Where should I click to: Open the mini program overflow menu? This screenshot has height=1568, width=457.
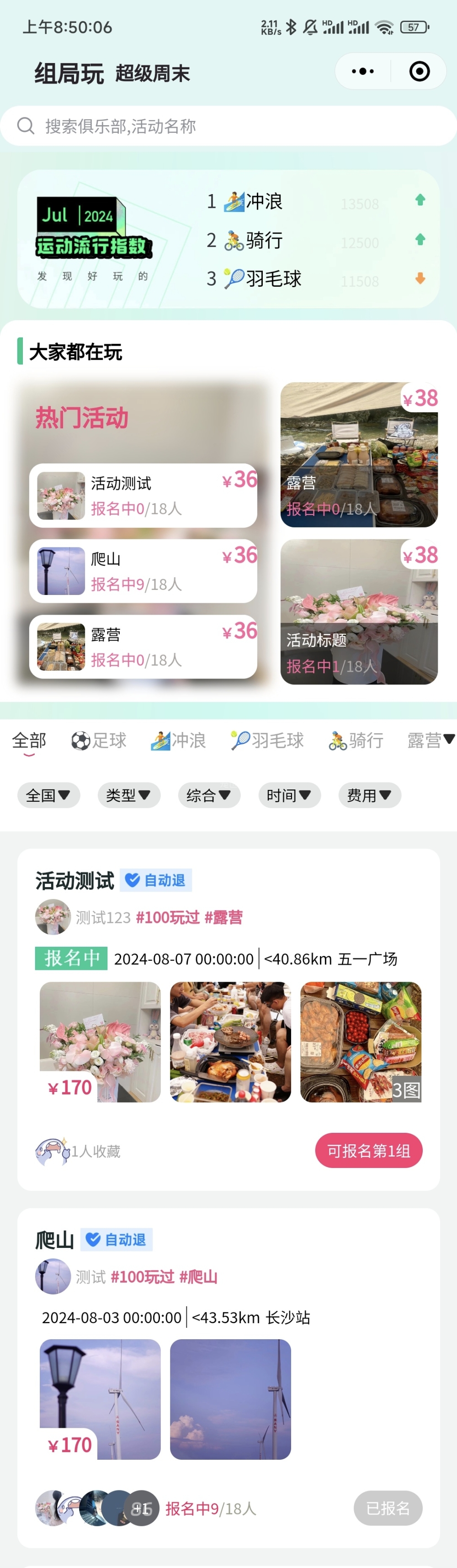(x=363, y=72)
